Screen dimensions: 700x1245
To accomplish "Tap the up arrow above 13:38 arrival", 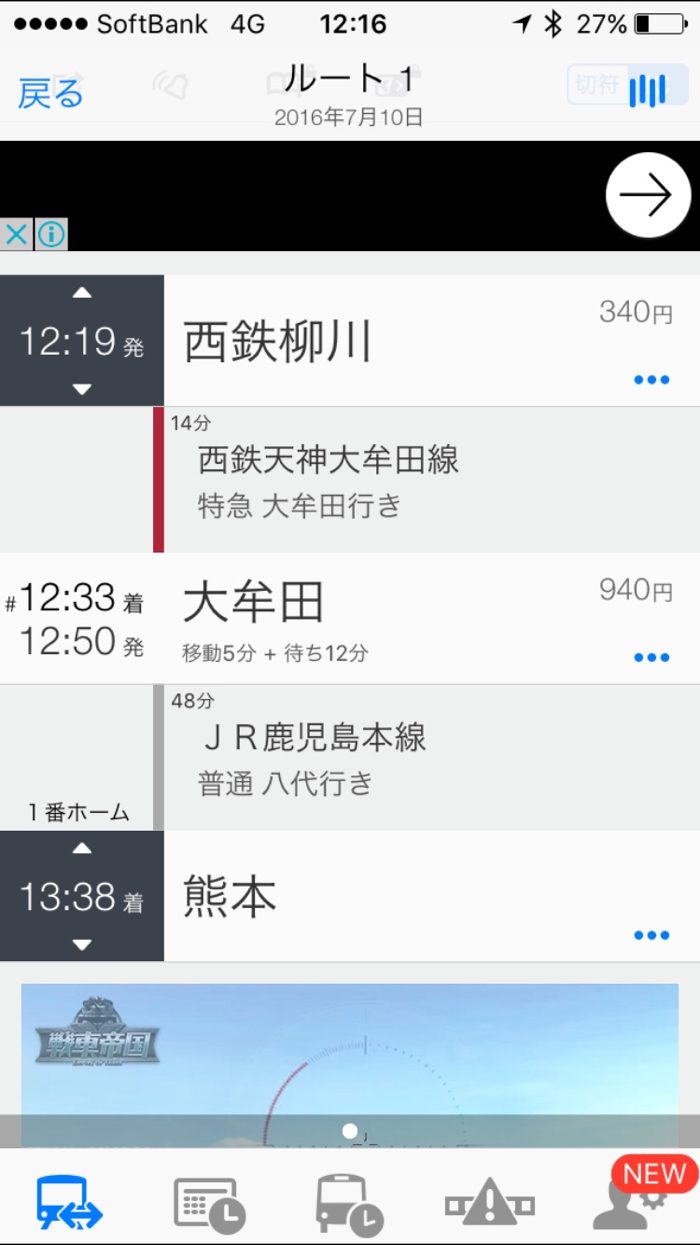I will [x=82, y=849].
